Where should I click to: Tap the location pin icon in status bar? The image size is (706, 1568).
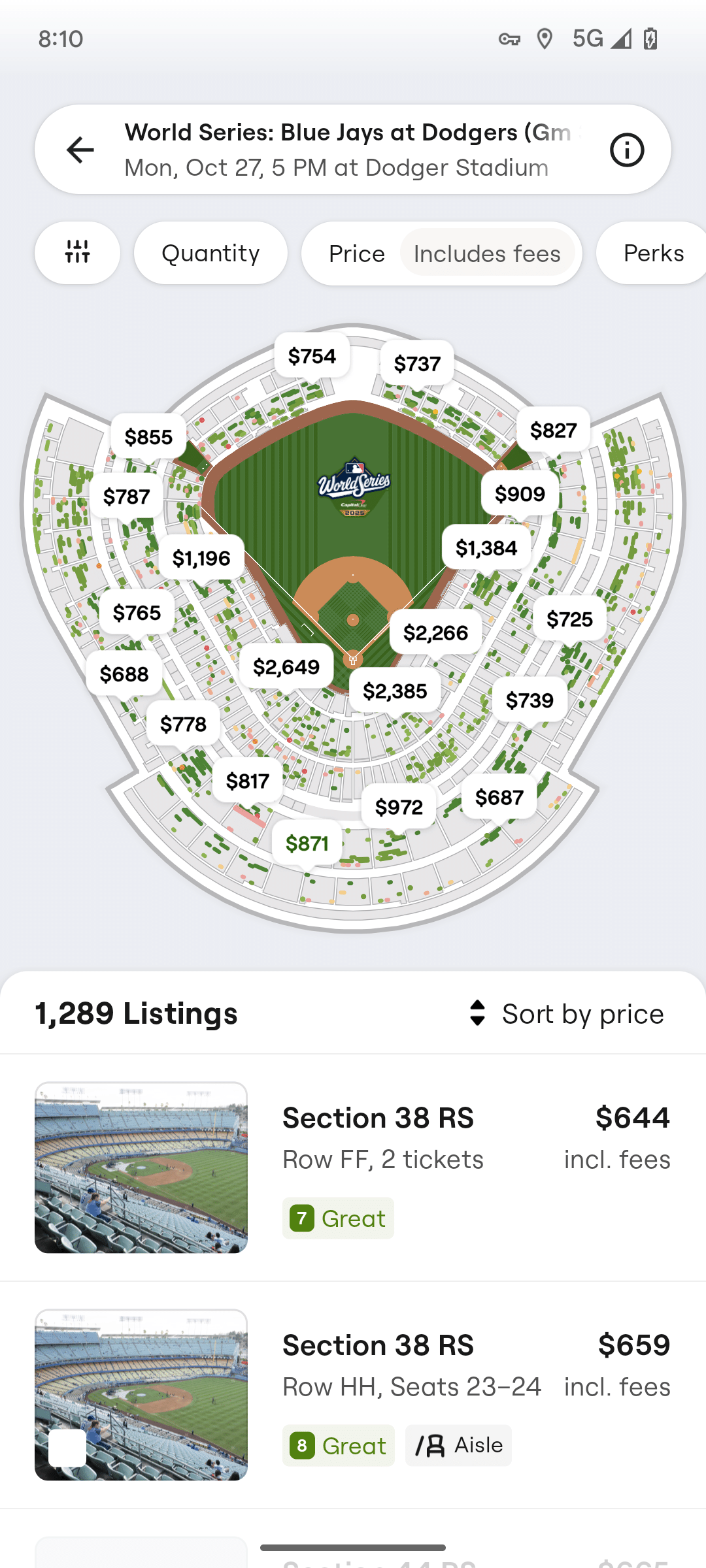pos(545,39)
